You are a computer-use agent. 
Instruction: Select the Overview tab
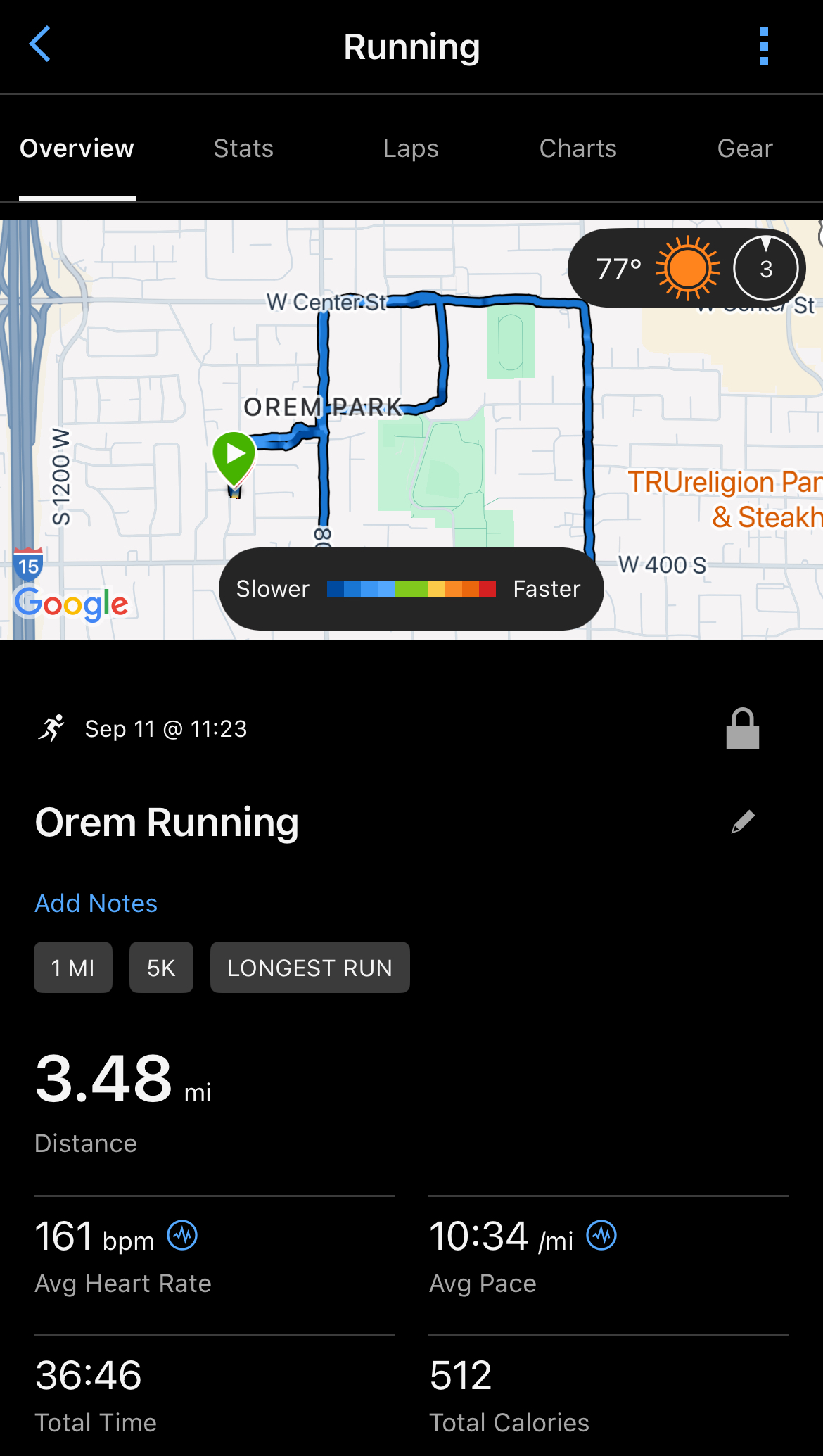pyautogui.click(x=77, y=148)
